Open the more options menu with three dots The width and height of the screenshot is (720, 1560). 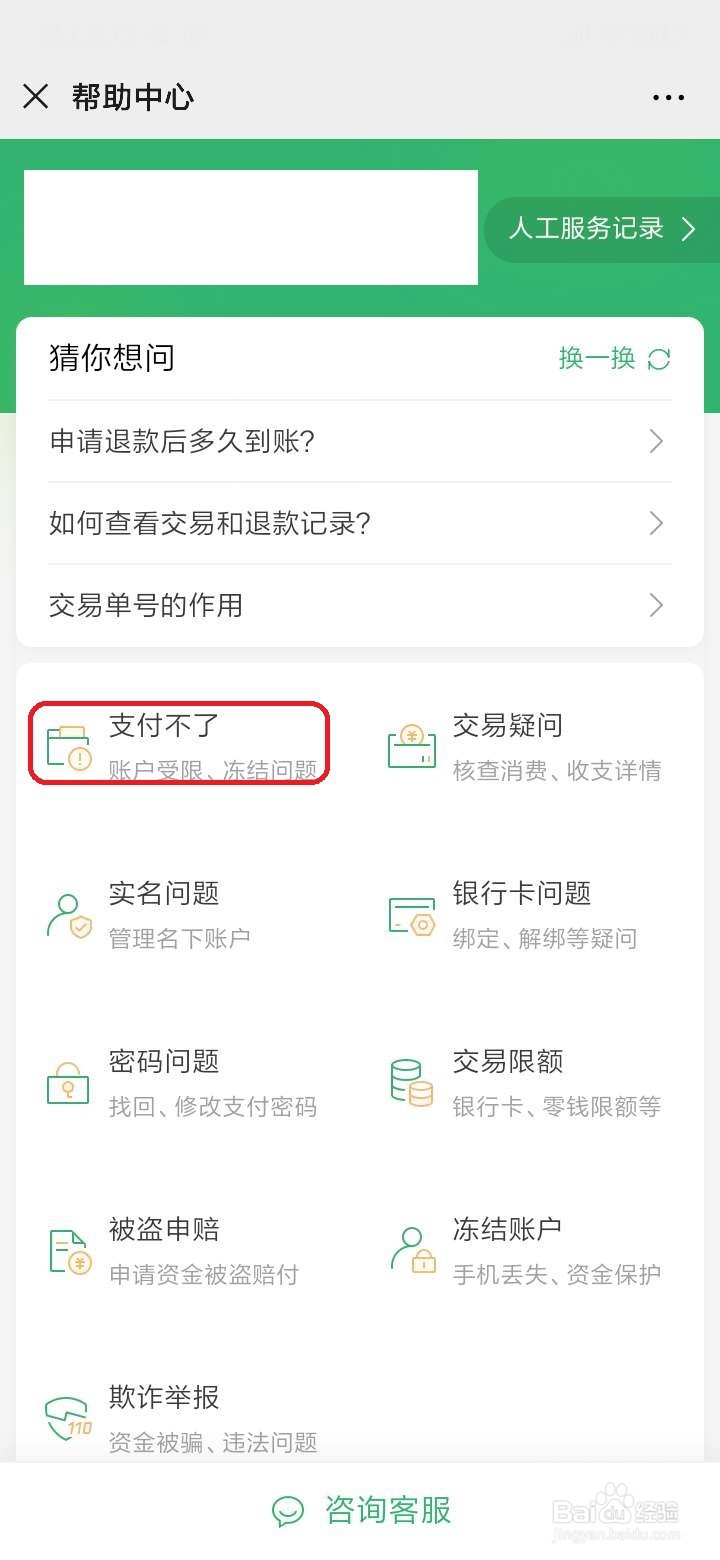667,96
